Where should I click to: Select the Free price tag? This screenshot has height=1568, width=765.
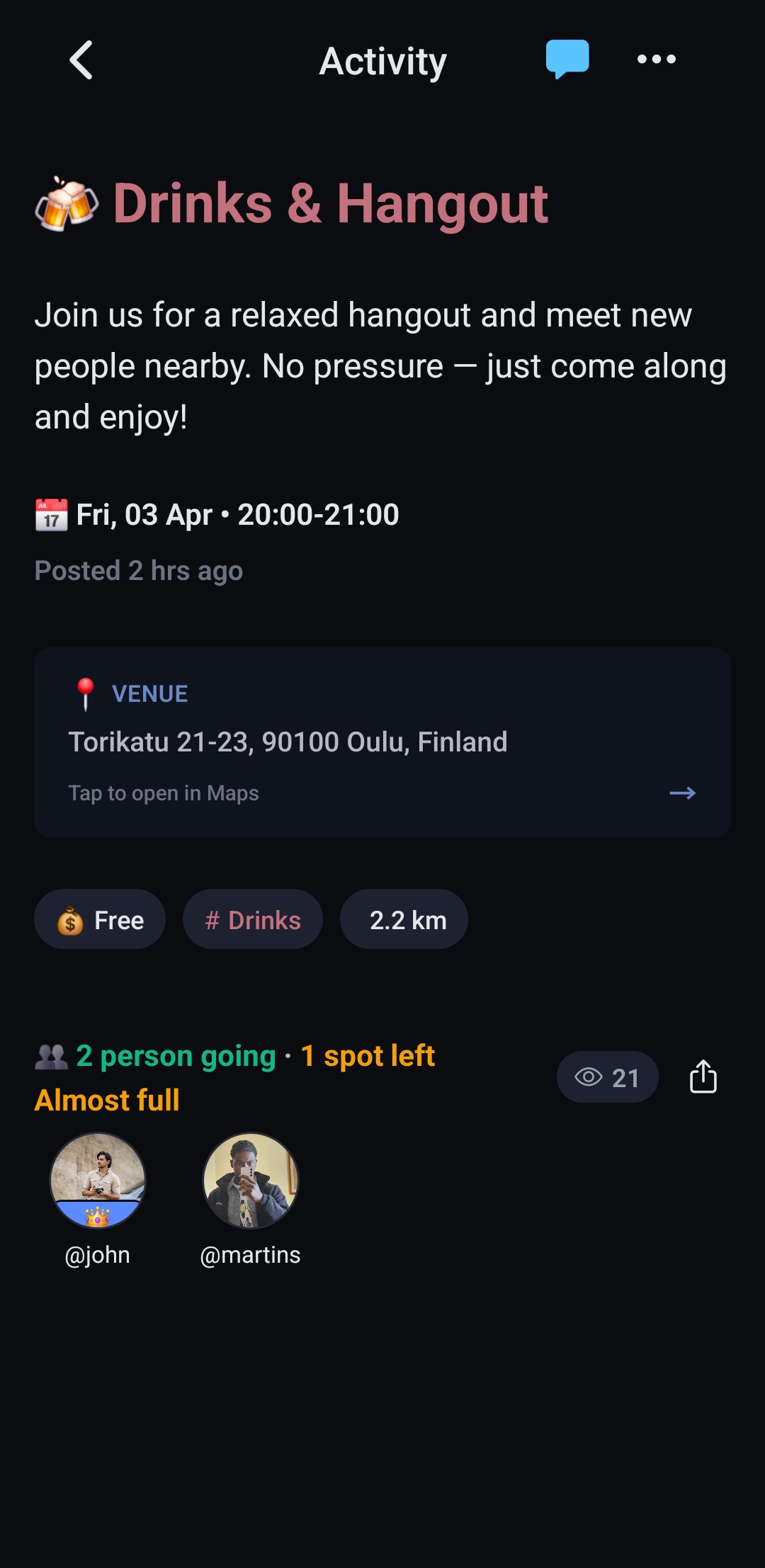point(99,919)
